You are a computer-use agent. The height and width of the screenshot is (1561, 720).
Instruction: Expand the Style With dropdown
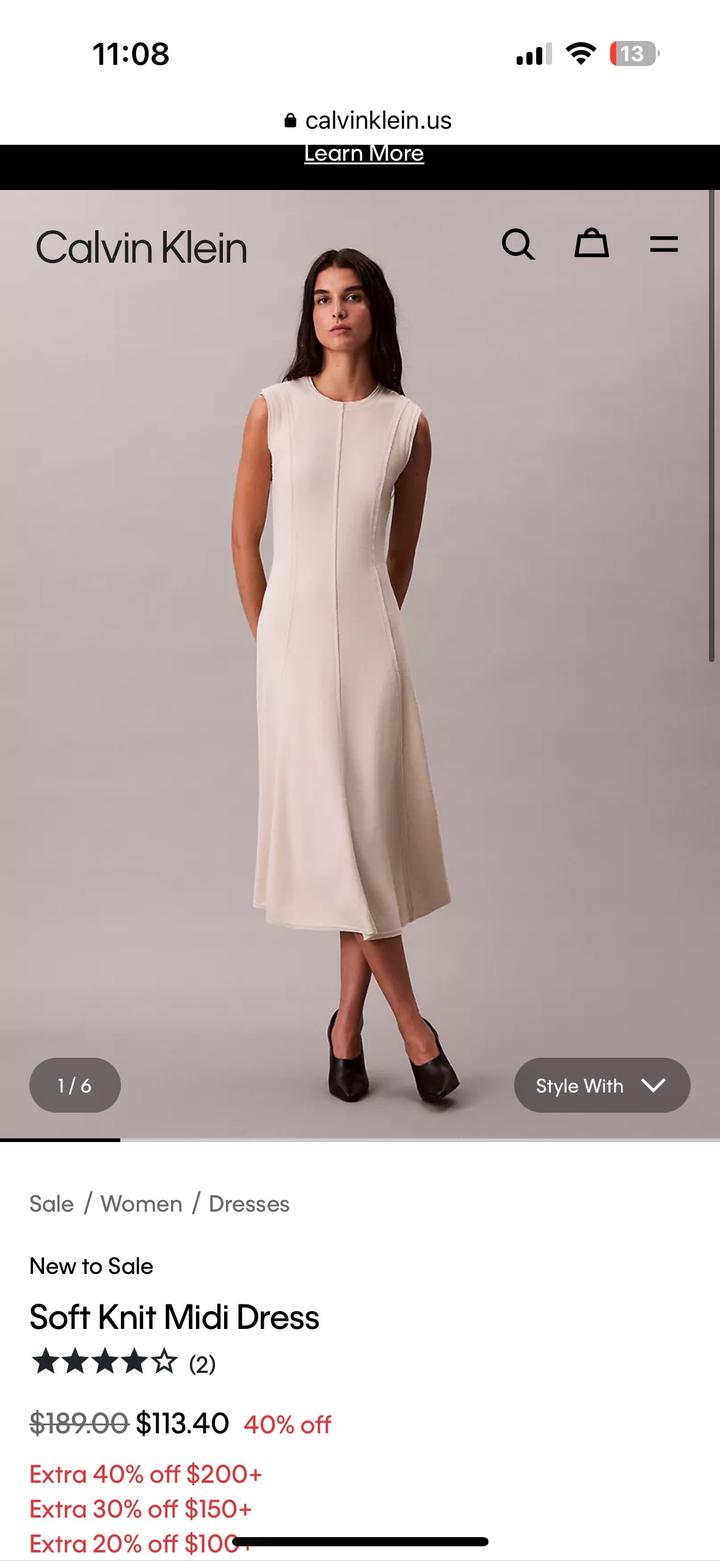coord(602,1085)
